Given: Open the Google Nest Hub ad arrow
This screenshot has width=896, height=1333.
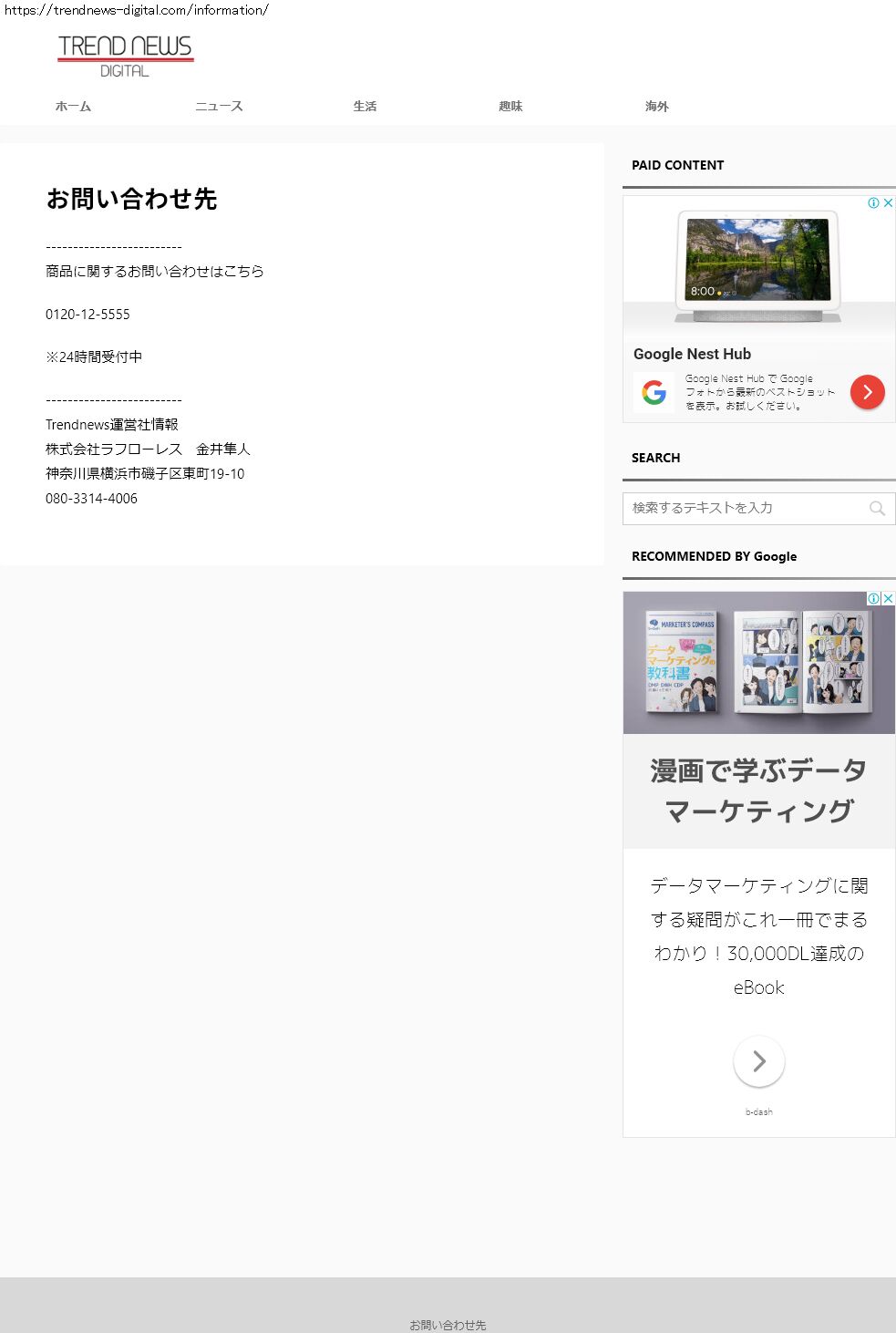Looking at the screenshot, I should 867,392.
